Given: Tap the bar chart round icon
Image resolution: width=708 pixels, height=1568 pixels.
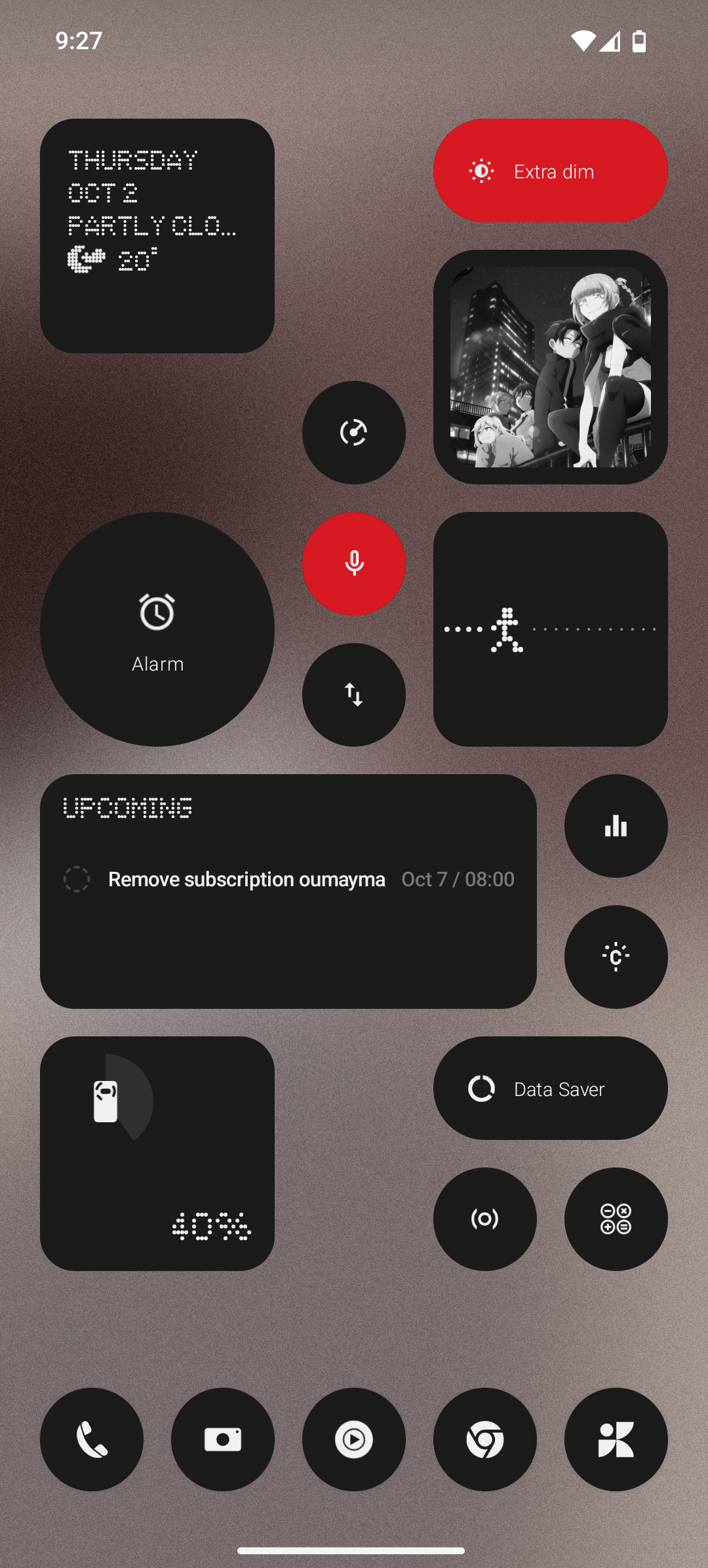Looking at the screenshot, I should (616, 826).
